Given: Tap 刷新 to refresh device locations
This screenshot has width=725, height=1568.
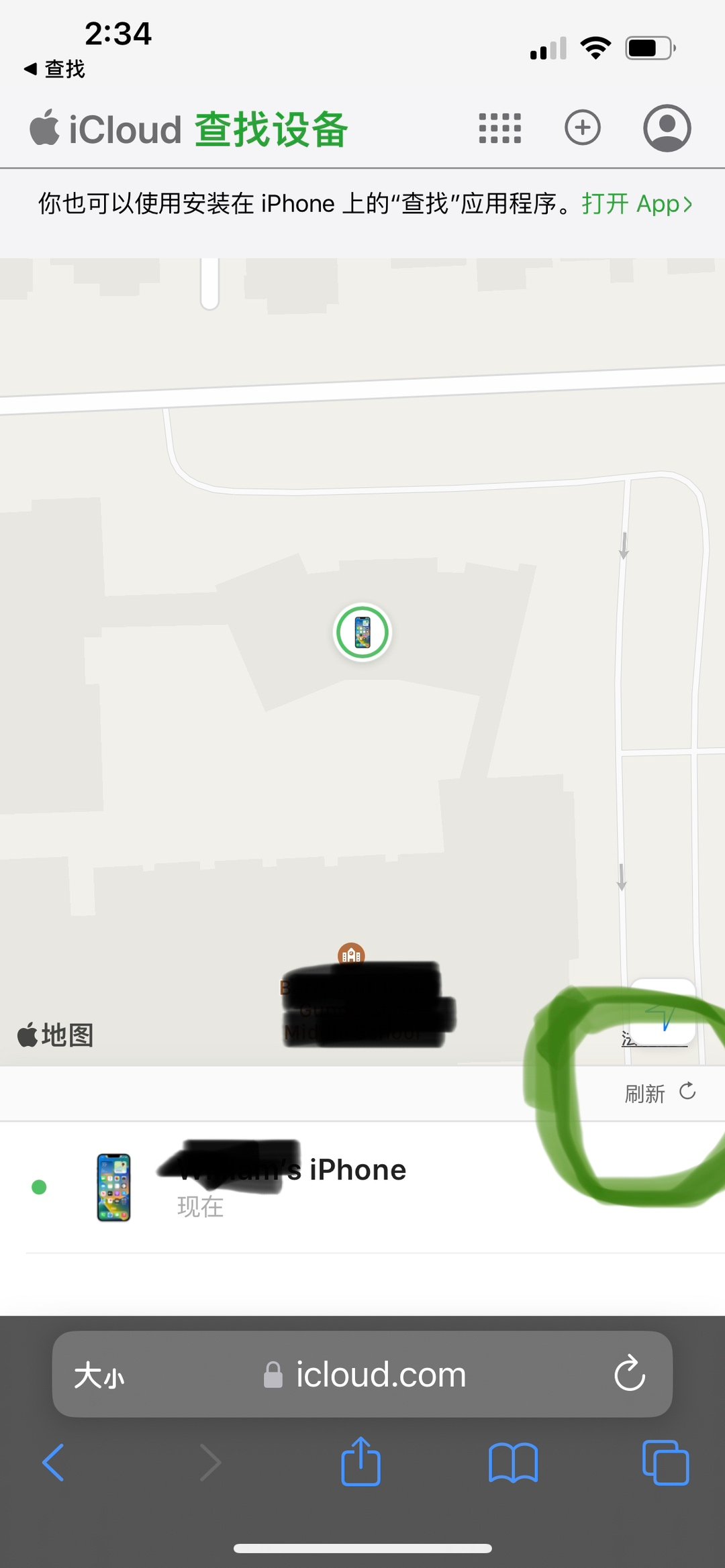Looking at the screenshot, I should point(659,1093).
